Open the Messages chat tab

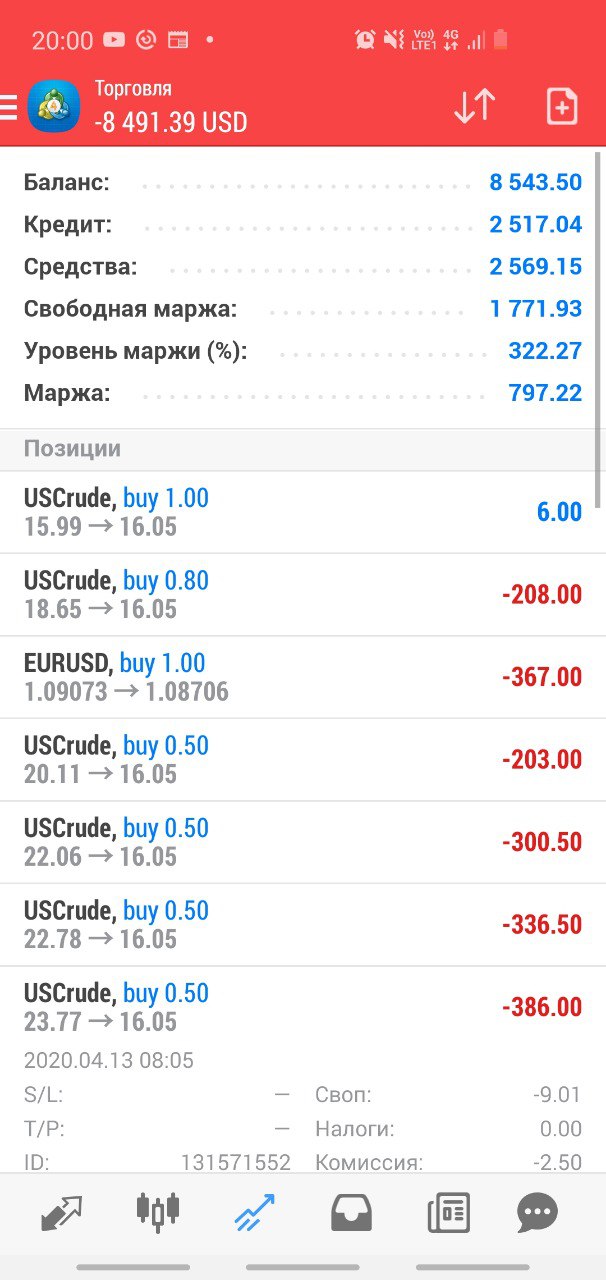537,1213
